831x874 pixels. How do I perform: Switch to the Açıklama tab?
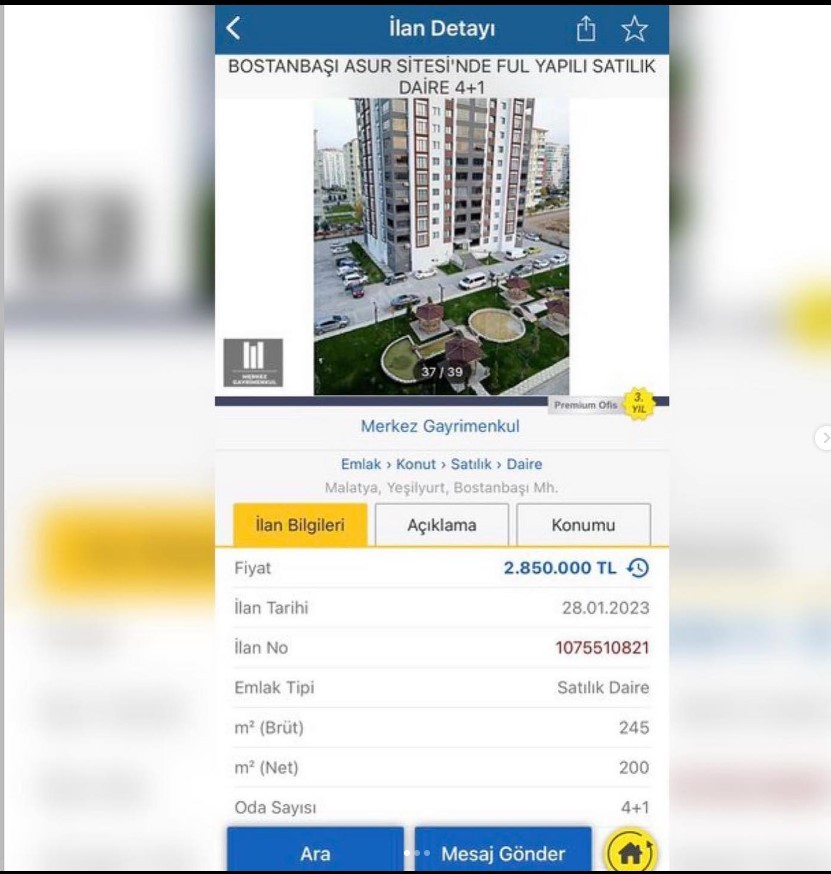pos(442,524)
